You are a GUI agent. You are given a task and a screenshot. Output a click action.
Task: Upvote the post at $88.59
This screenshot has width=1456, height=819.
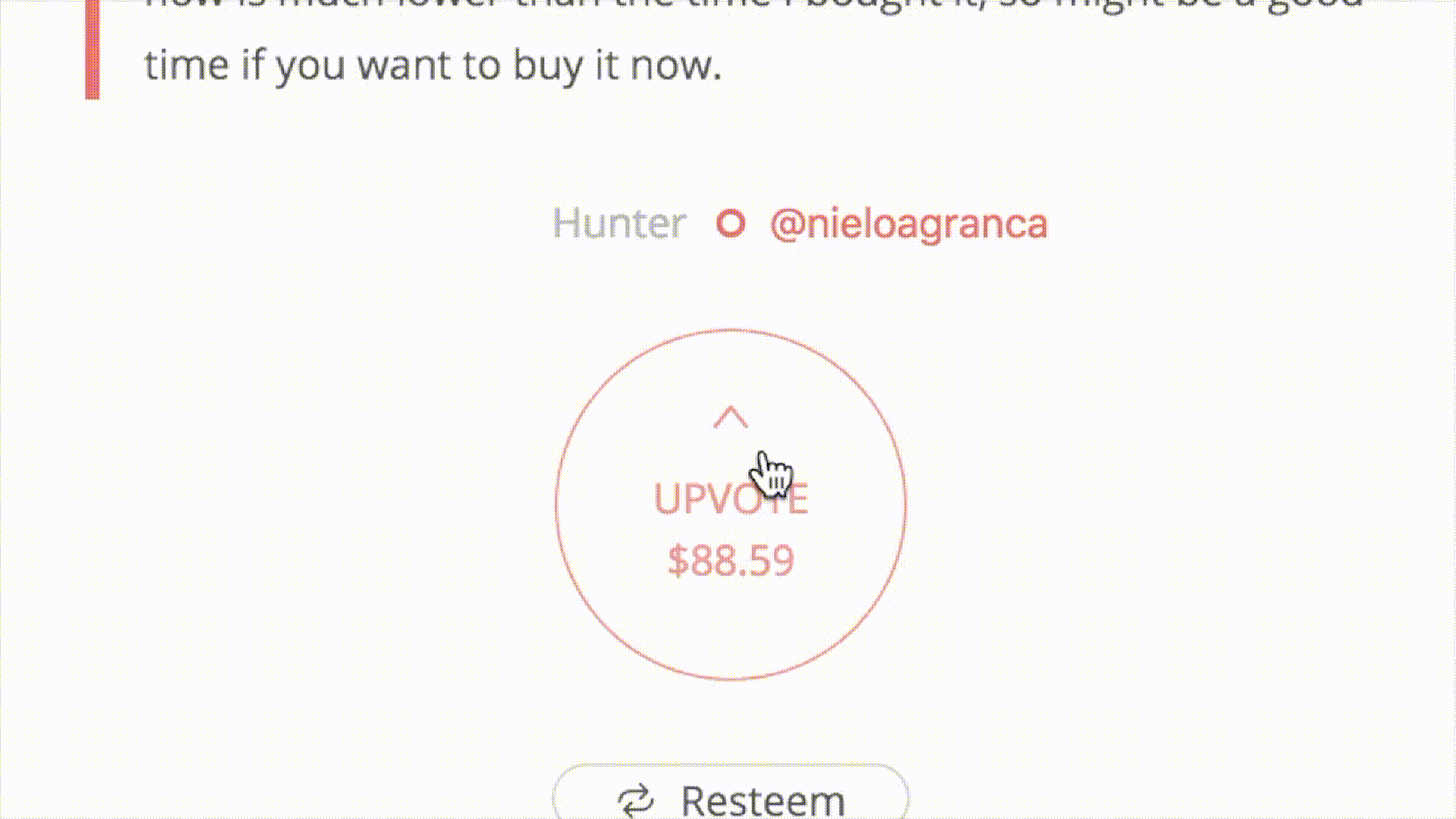pyautogui.click(x=730, y=504)
